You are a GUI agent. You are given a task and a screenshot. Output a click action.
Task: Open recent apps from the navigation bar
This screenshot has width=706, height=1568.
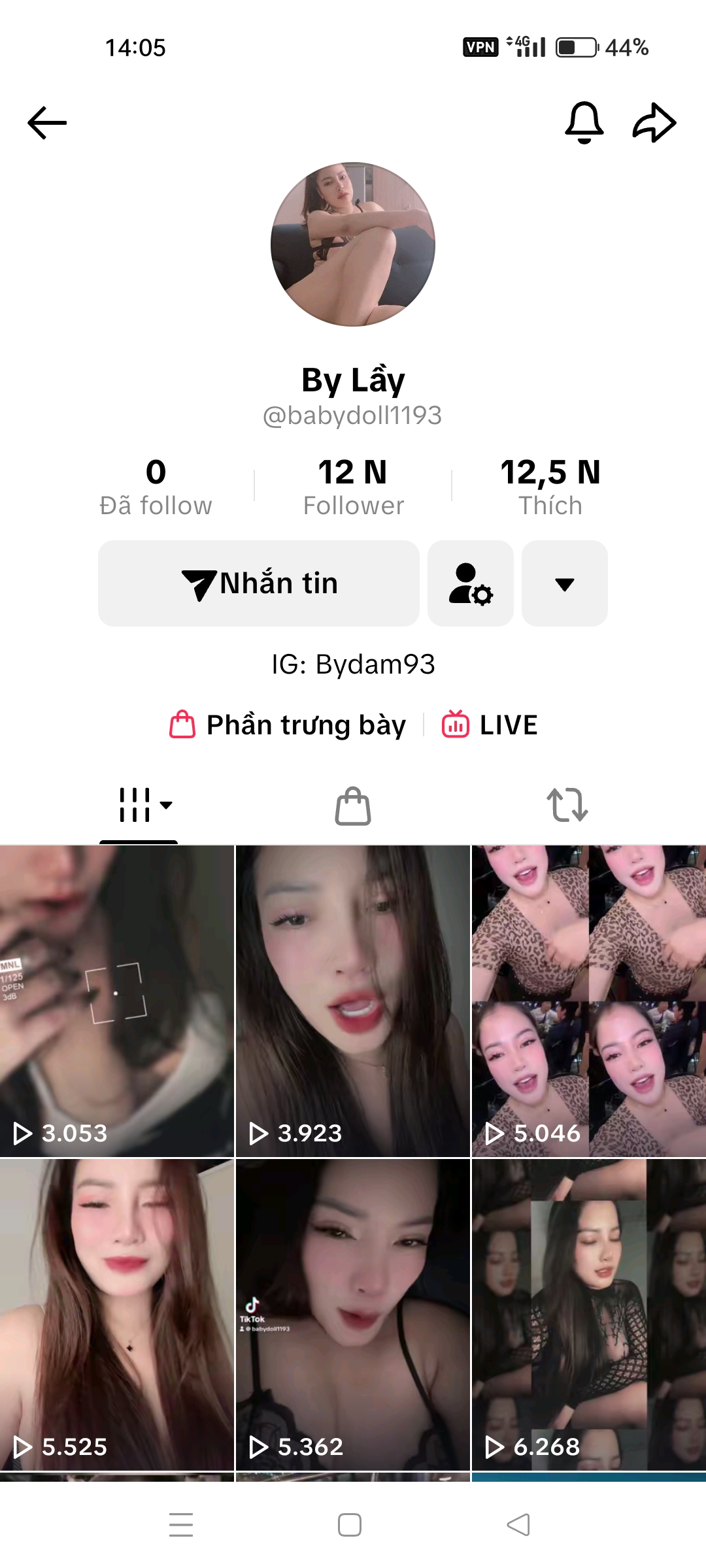point(181,1525)
